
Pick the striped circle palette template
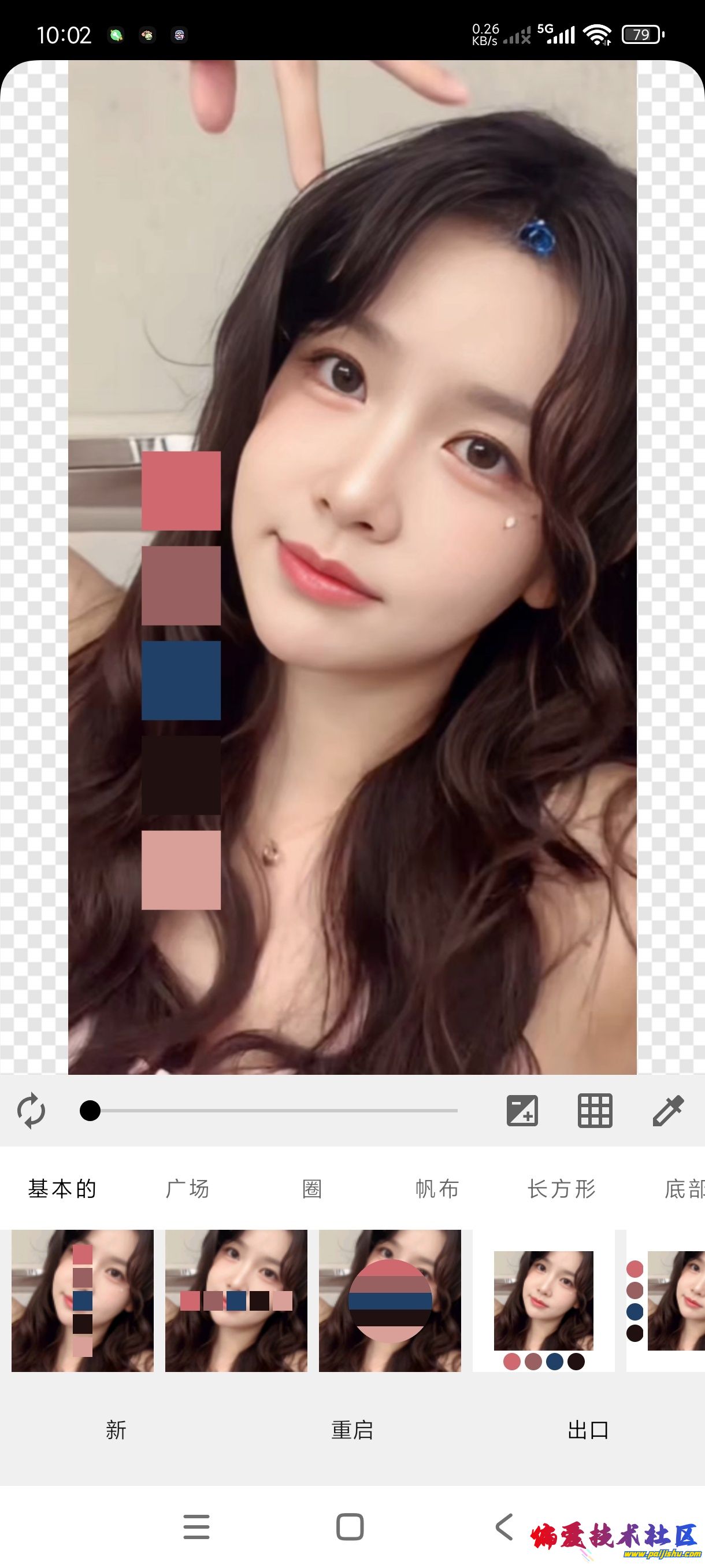tap(390, 1301)
